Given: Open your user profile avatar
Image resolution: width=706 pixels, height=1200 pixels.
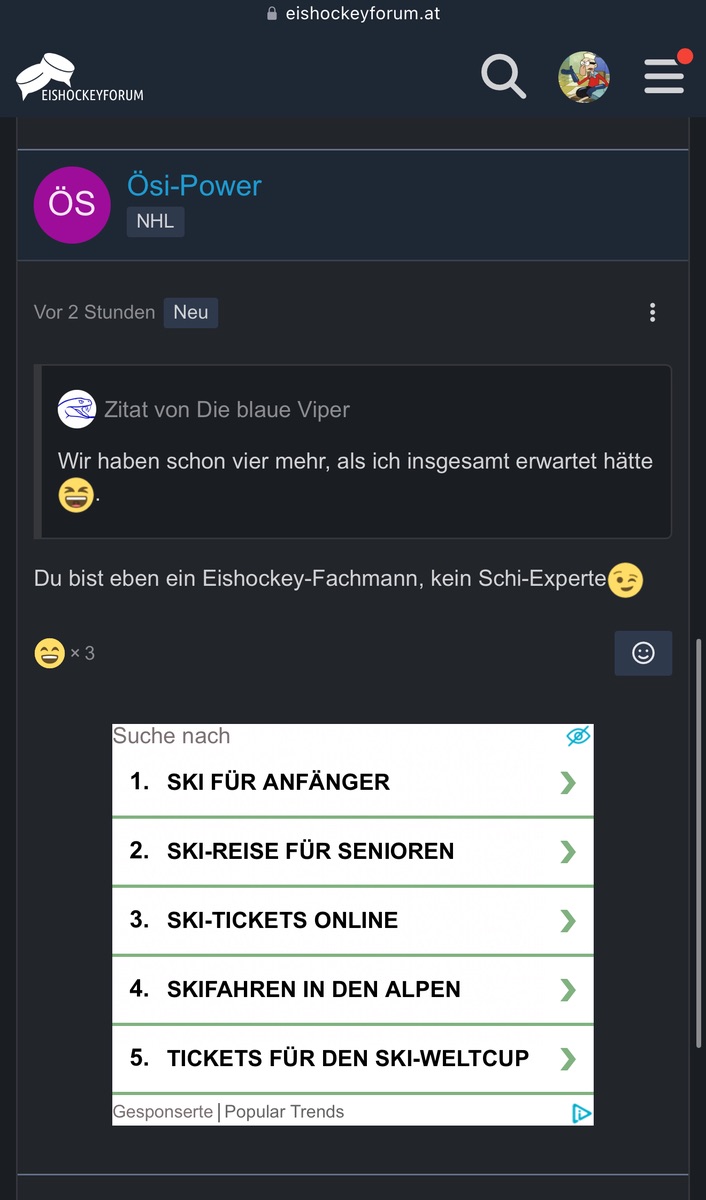Looking at the screenshot, I should (584, 77).
